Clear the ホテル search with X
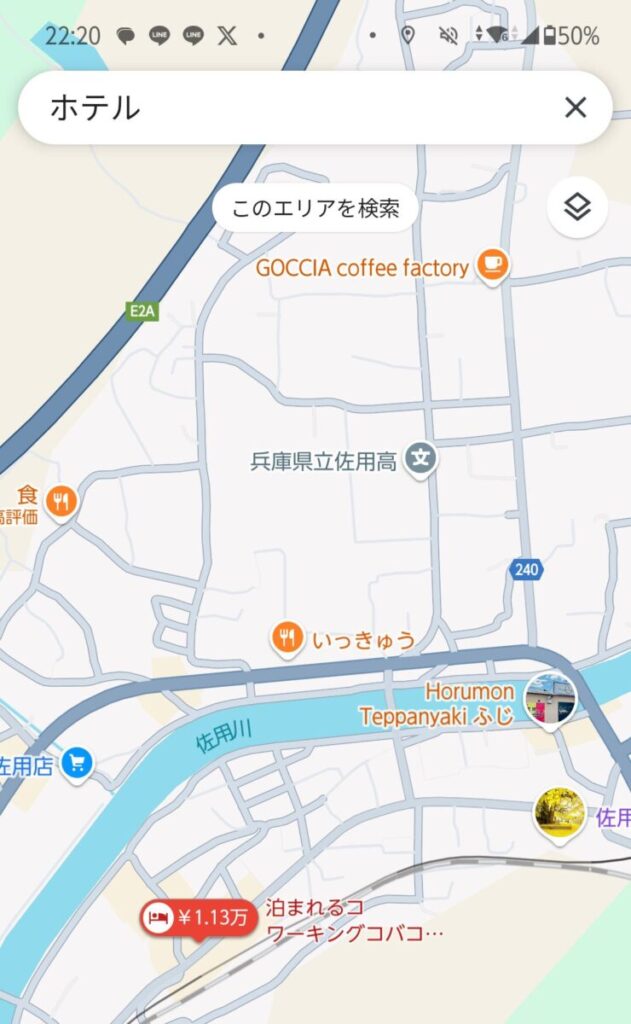631x1024 pixels. (x=575, y=107)
